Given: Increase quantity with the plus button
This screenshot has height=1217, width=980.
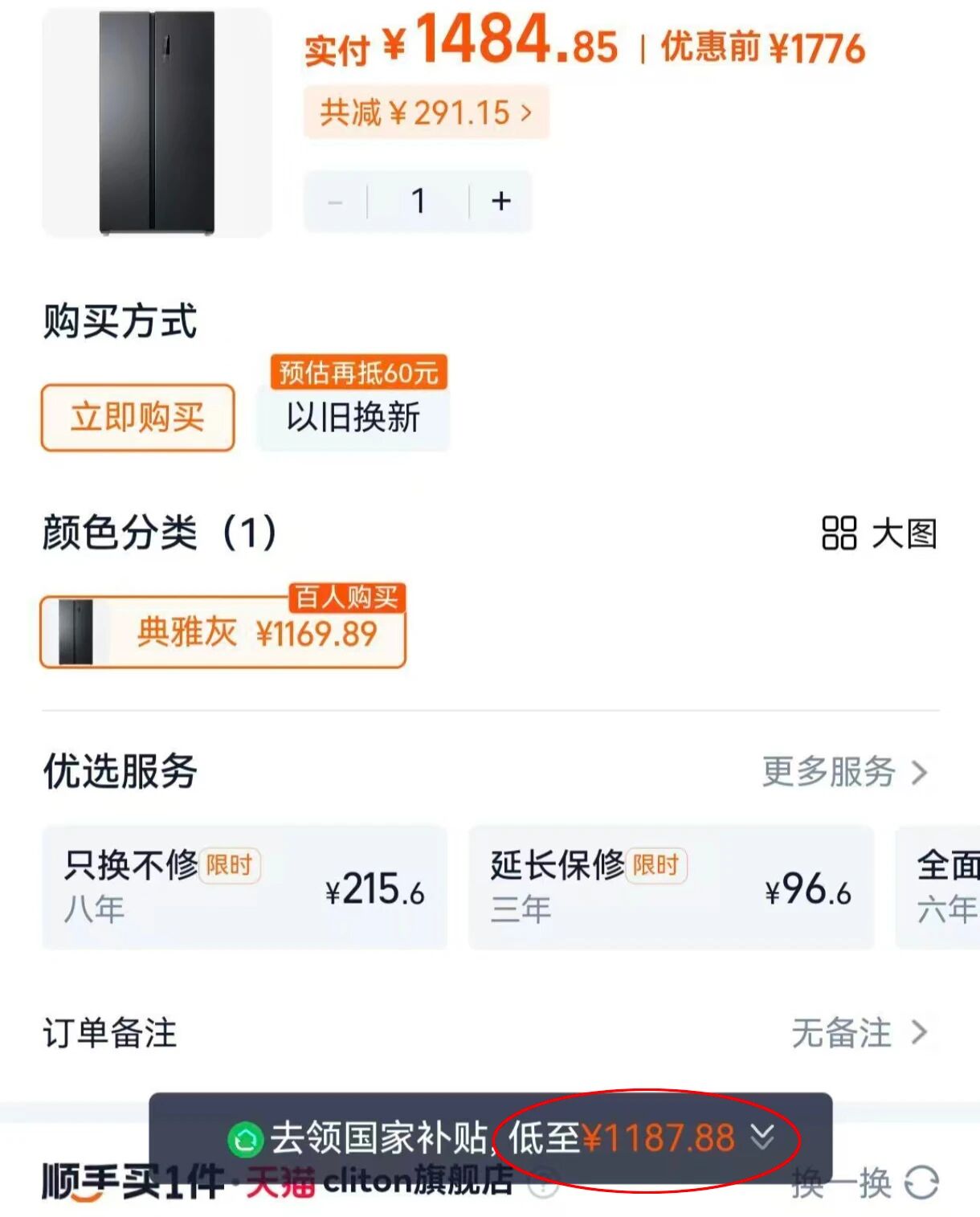Looking at the screenshot, I should 501,201.
